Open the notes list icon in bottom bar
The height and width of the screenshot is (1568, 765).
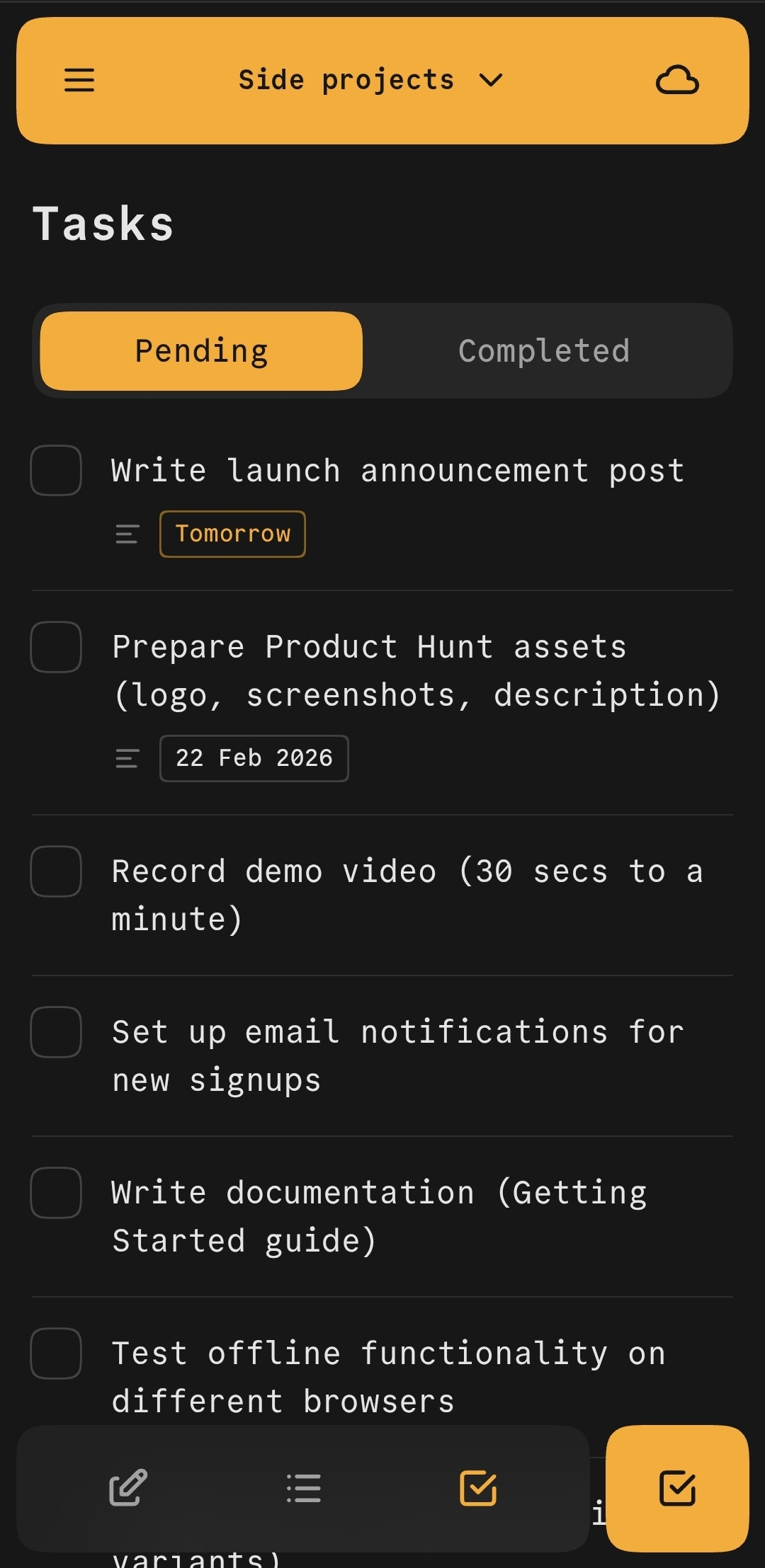pos(302,1489)
